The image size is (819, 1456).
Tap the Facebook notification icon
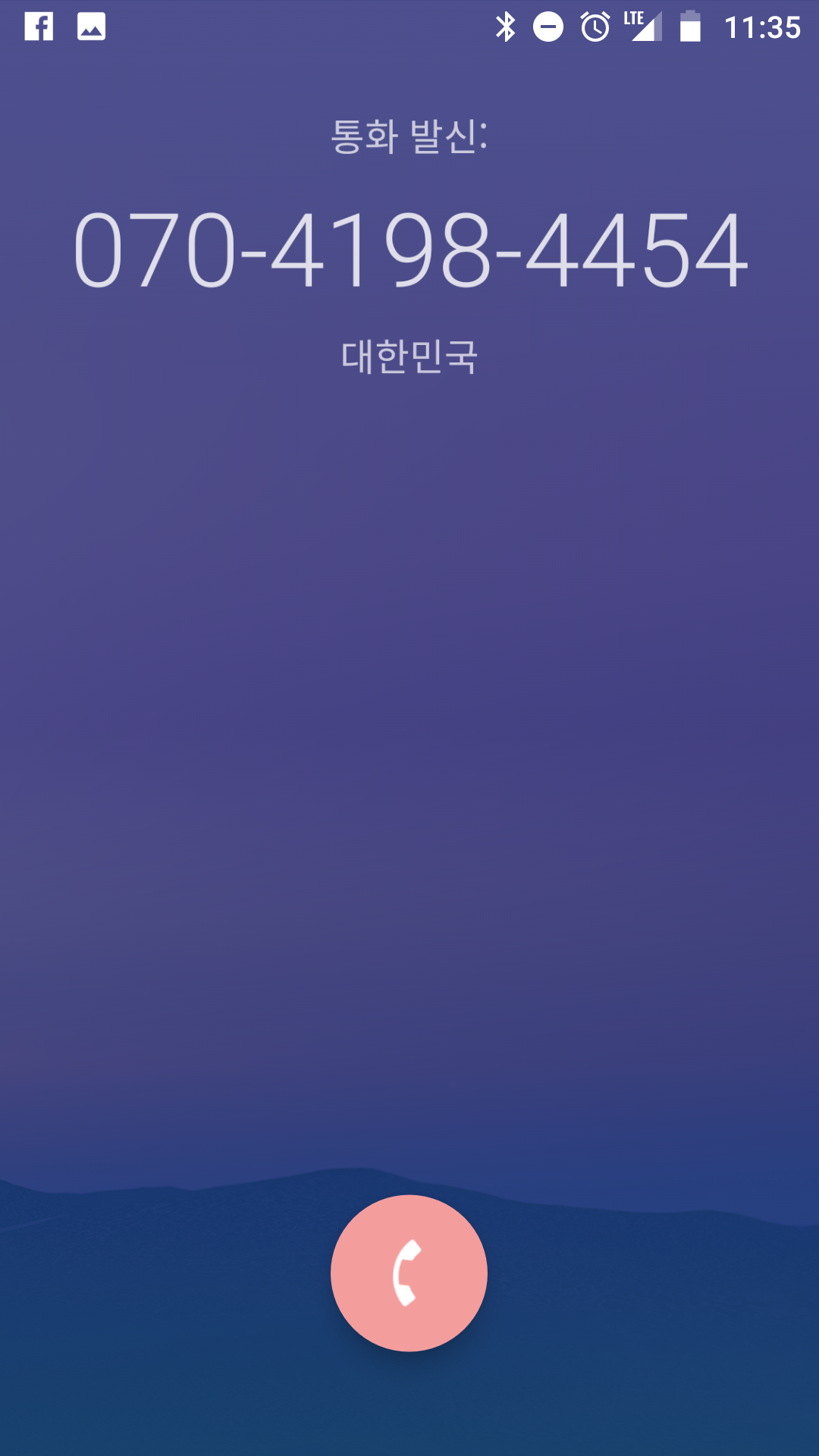[38, 27]
